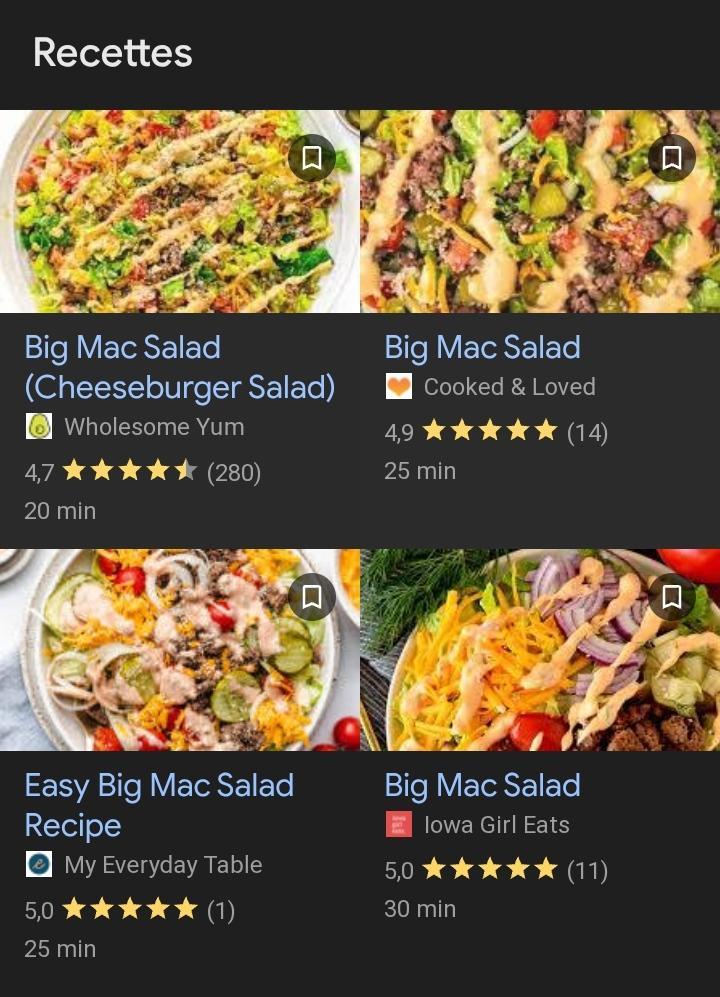Open Big Mac Salad (Cheeseburger Salad) recipe
The image size is (720, 997).
pyautogui.click(x=180, y=367)
